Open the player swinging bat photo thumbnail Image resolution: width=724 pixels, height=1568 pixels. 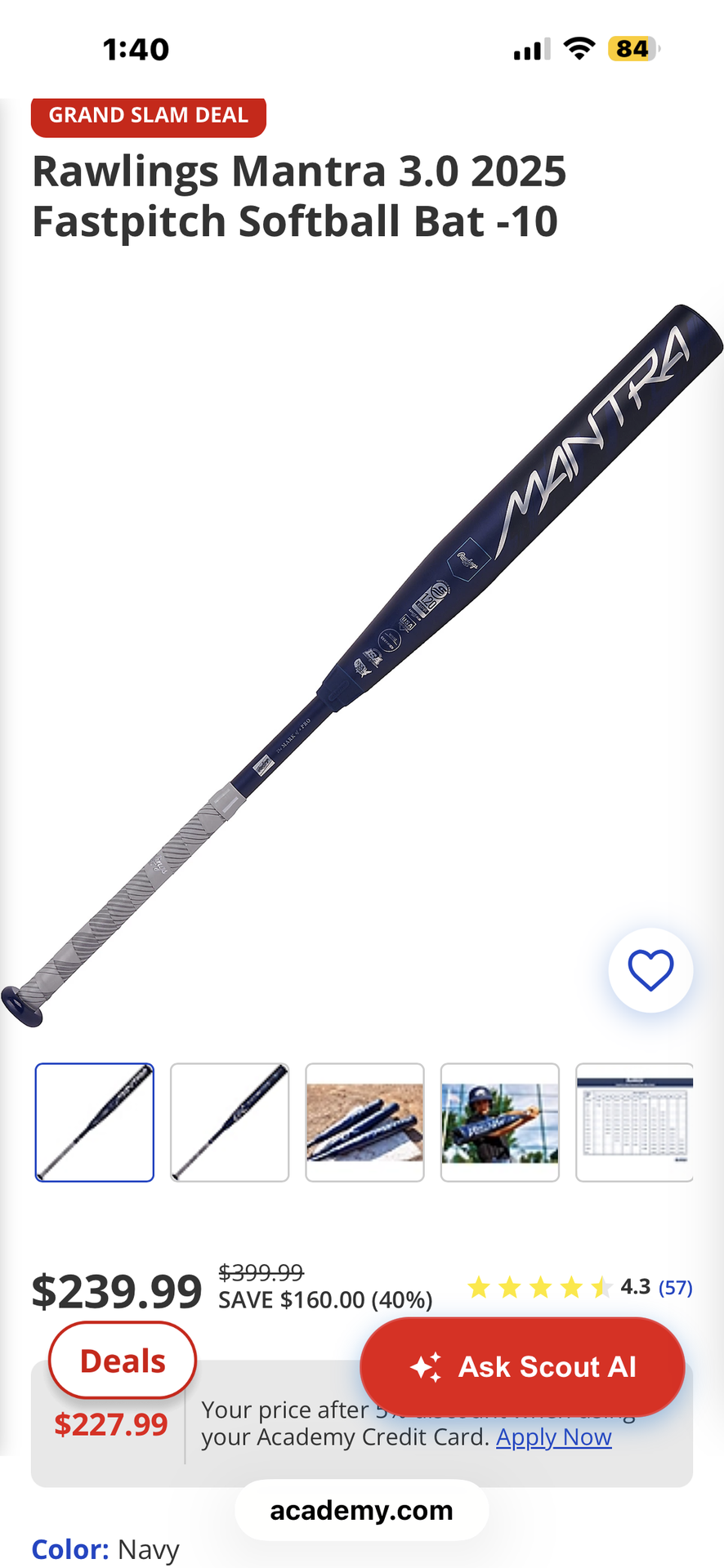point(500,1122)
